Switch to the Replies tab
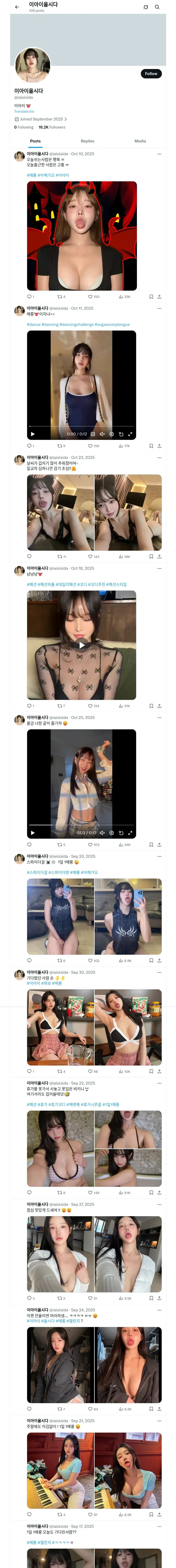The image size is (176, 1568). [87, 141]
